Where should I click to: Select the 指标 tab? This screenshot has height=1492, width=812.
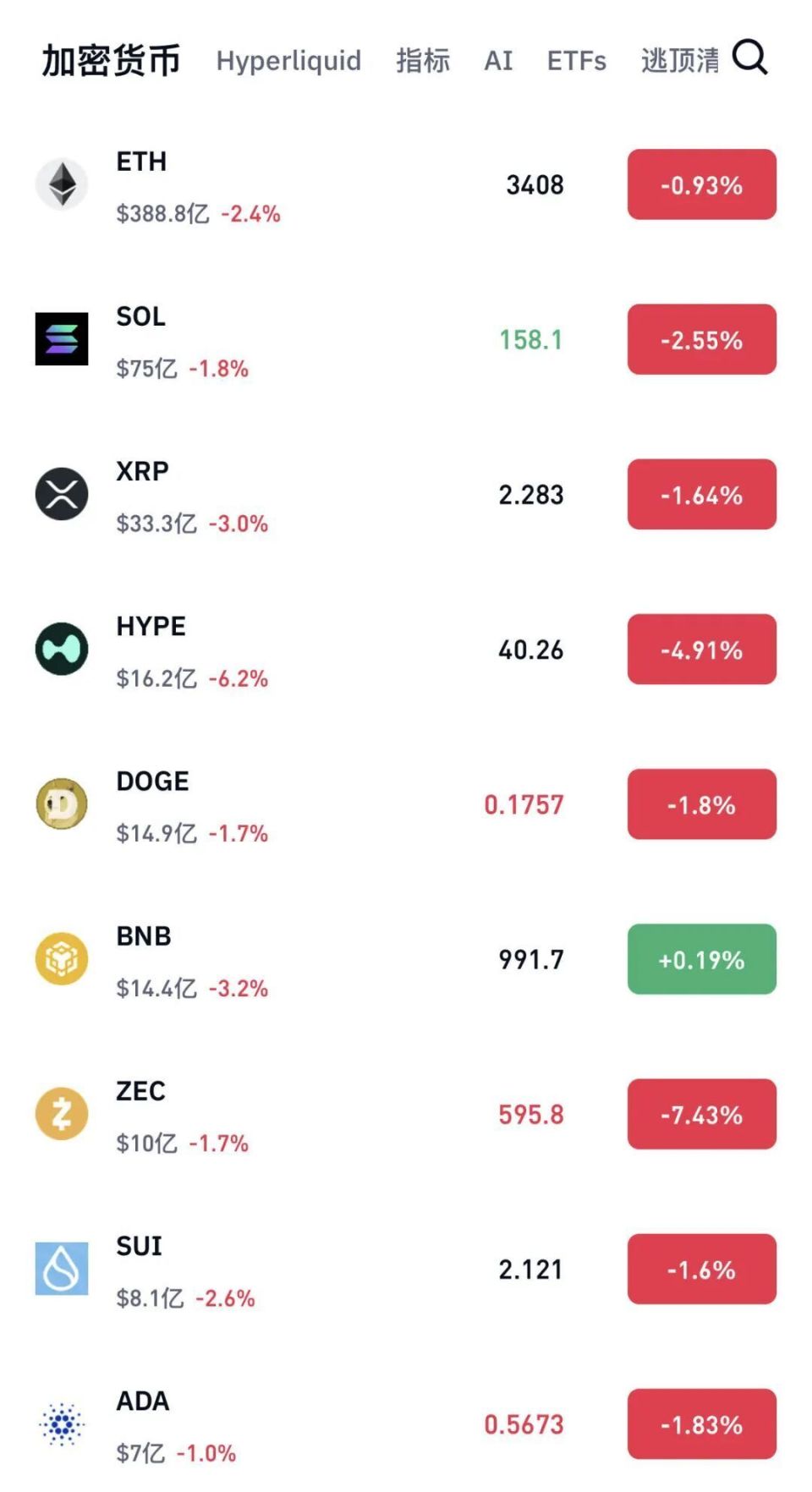coord(423,61)
